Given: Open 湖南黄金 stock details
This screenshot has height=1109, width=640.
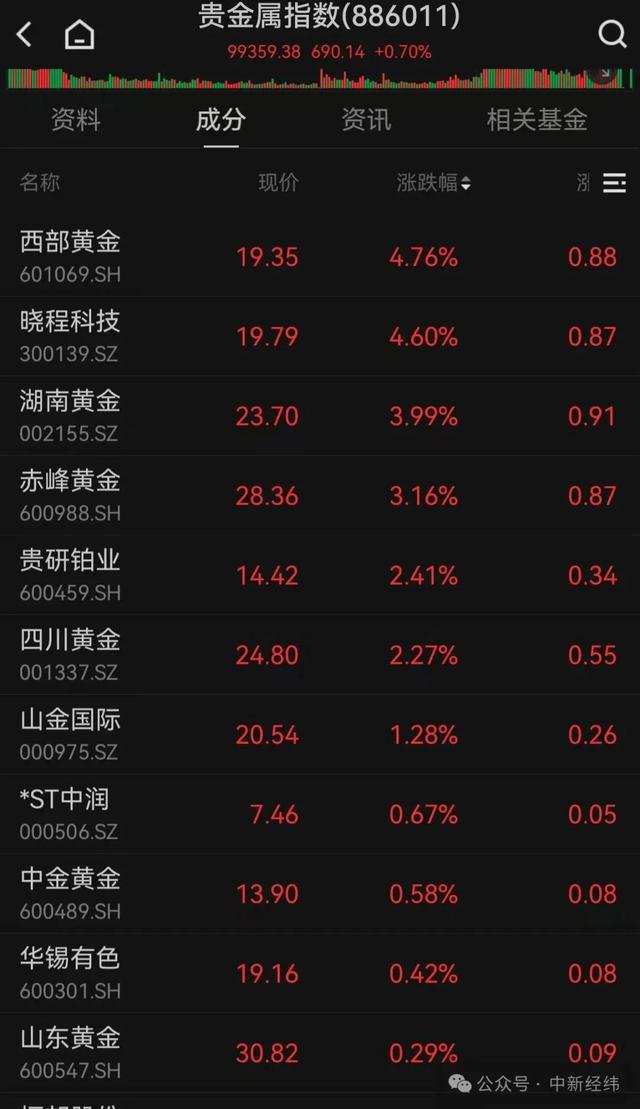Looking at the screenshot, I should (70, 415).
